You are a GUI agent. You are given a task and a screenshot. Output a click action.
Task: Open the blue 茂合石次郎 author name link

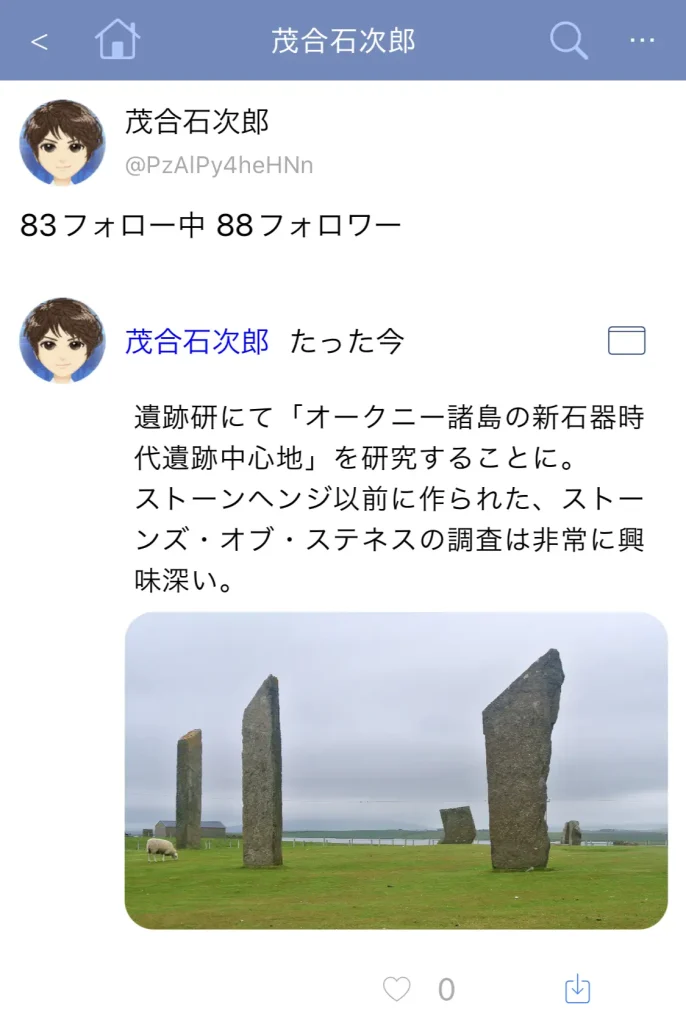[x=196, y=341]
